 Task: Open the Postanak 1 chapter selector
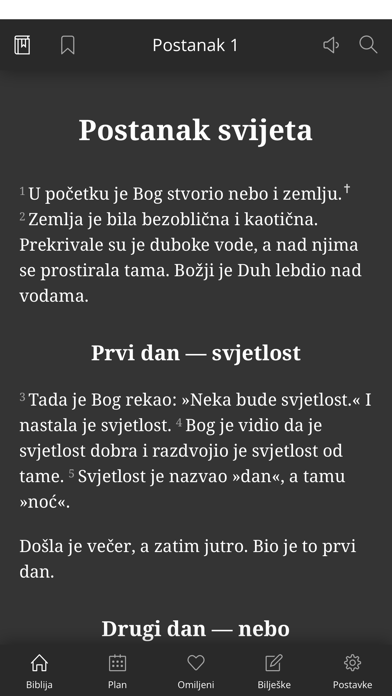195,45
